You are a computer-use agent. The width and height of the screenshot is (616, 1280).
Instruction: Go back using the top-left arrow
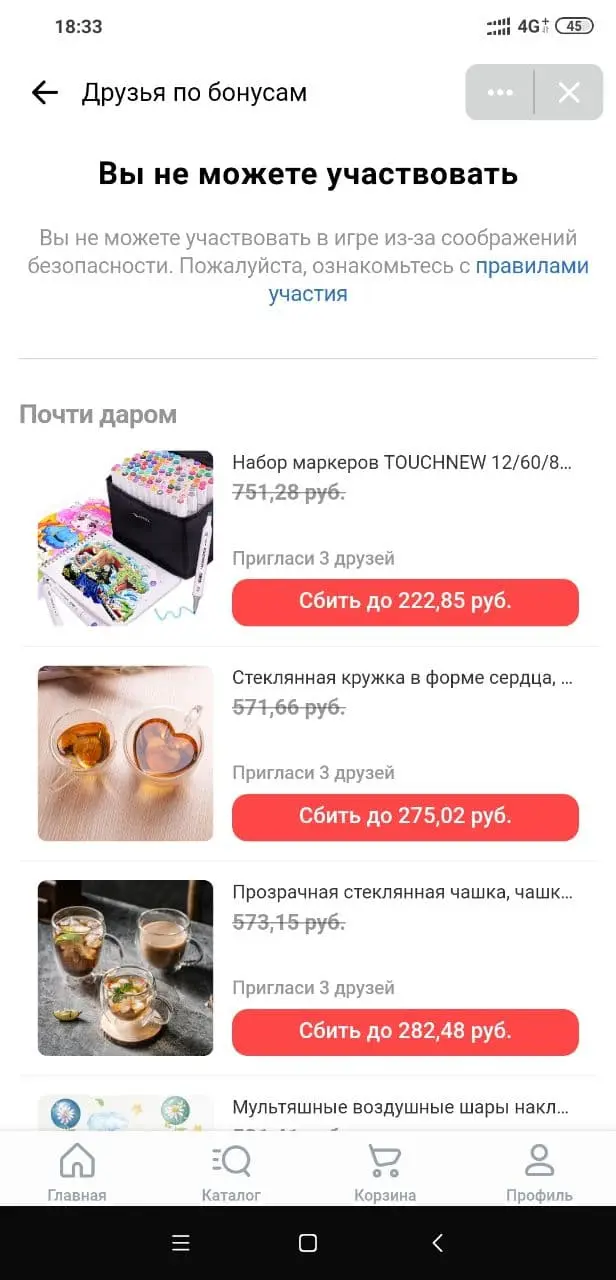point(45,93)
